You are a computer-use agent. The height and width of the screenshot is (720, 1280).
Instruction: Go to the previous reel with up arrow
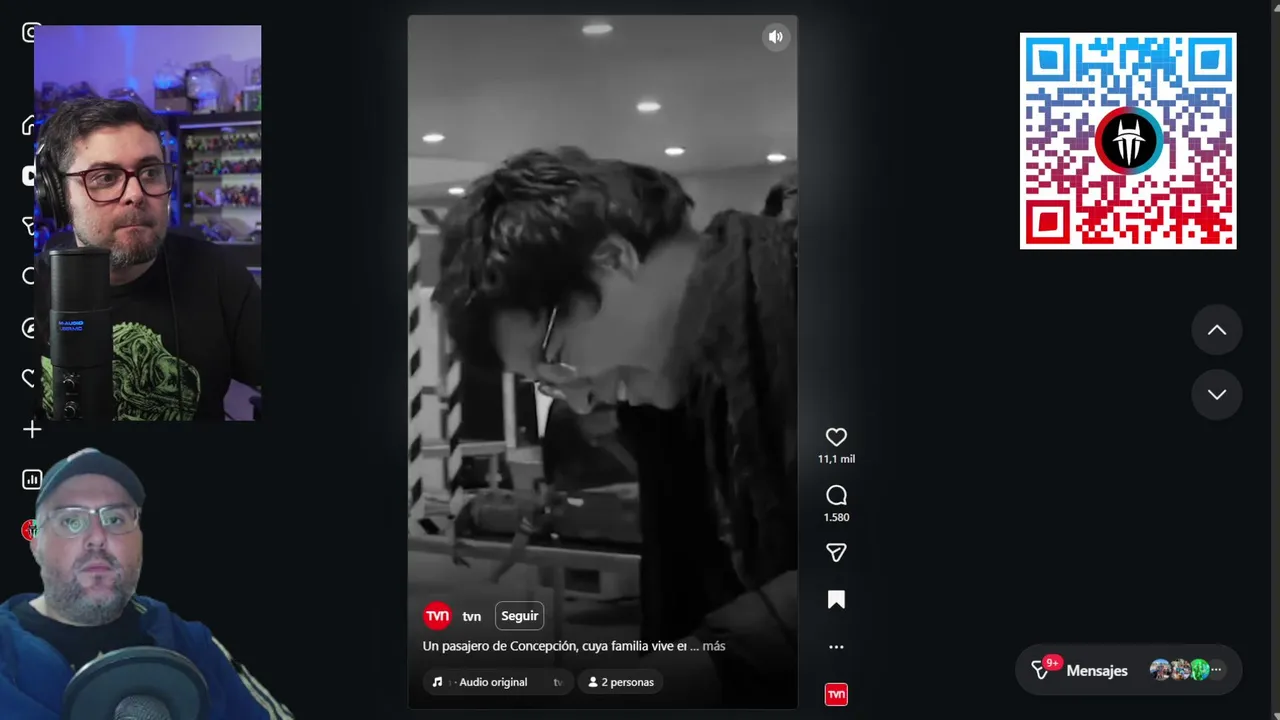tap(1216, 330)
